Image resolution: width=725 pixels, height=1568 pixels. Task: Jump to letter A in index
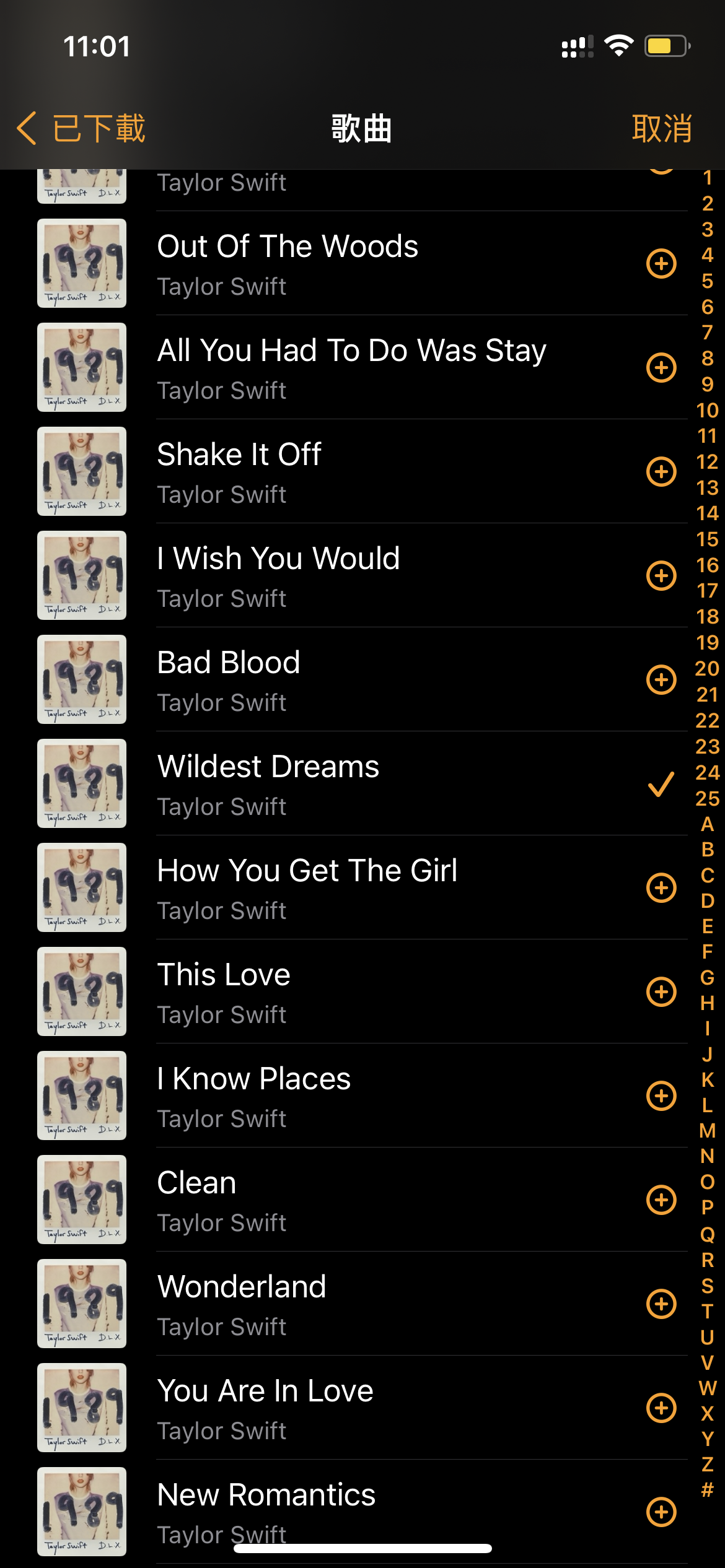coord(707,824)
